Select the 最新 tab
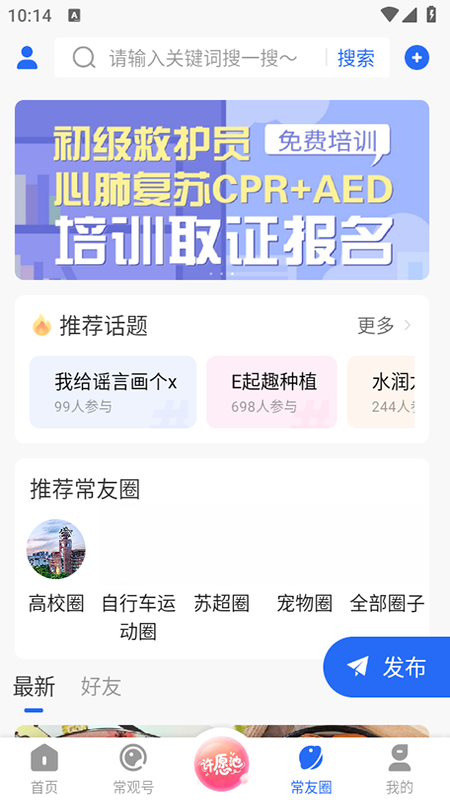The image size is (450, 800). [34, 686]
